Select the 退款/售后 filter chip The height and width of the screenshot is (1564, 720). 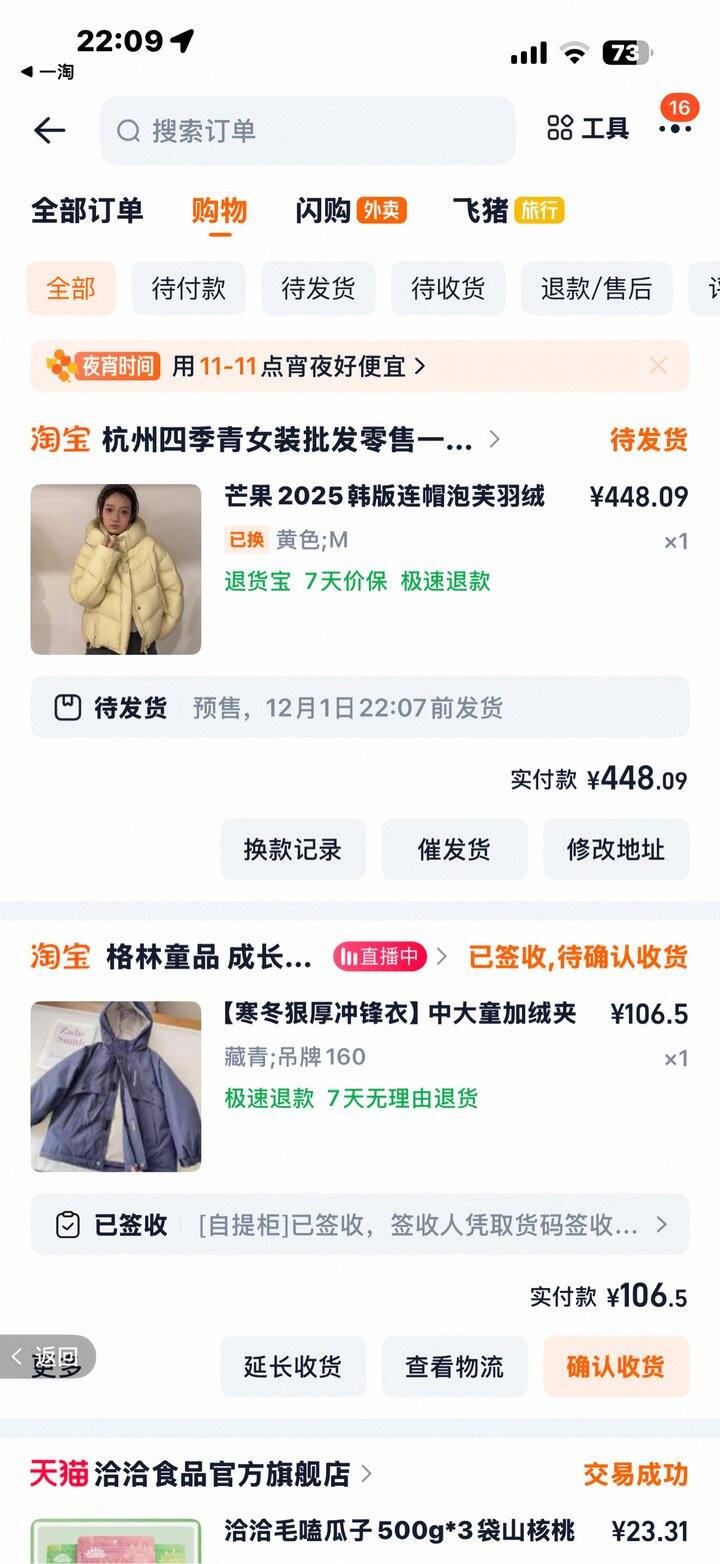click(596, 288)
